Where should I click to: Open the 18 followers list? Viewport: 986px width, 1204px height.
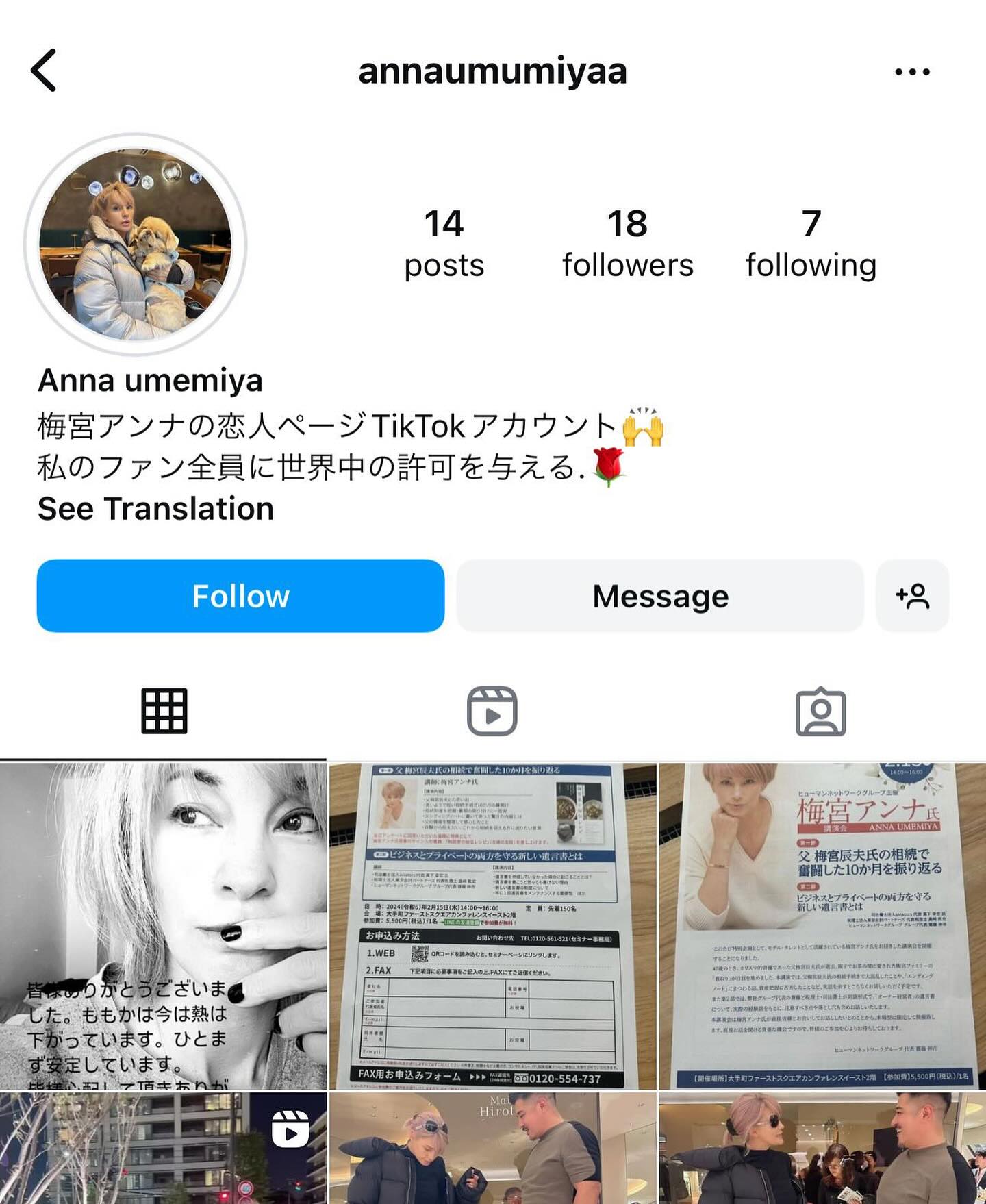pos(627,244)
